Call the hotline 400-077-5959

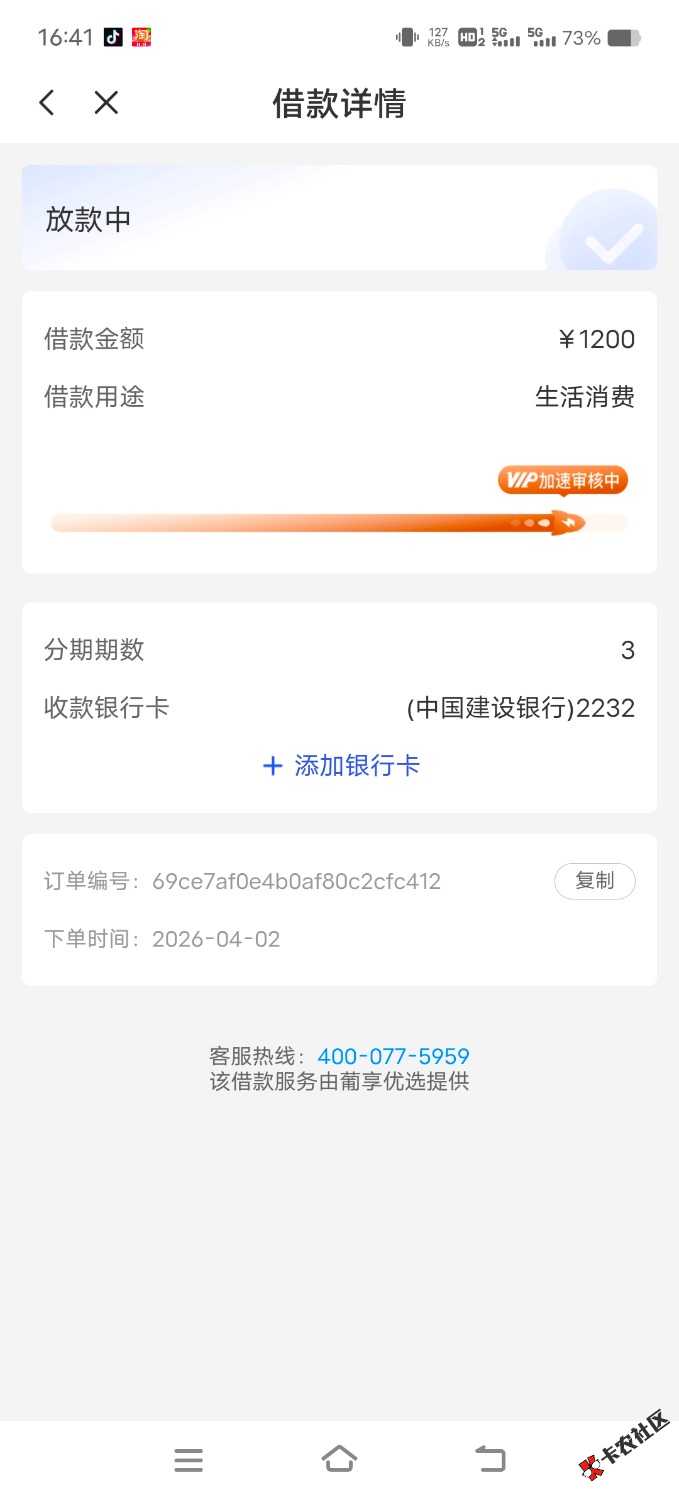[393, 1056]
